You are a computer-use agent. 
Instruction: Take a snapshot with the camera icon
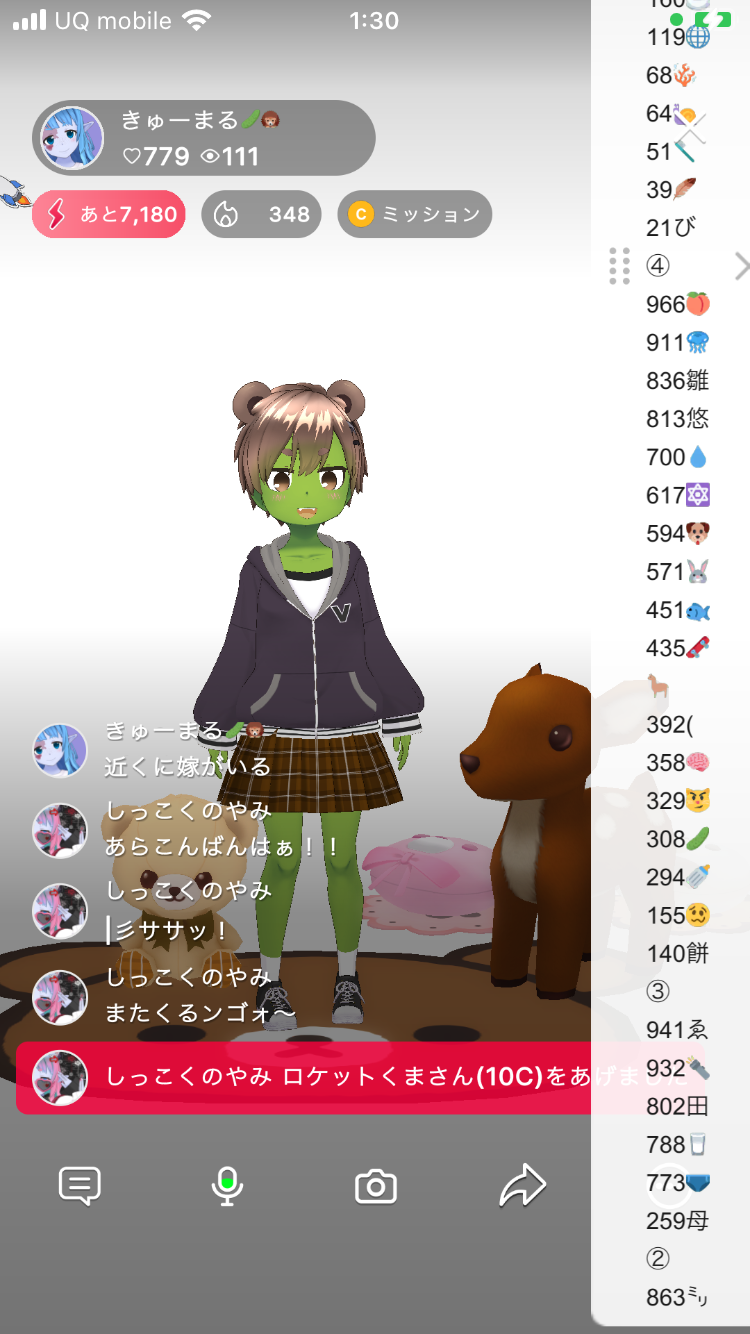click(376, 1186)
